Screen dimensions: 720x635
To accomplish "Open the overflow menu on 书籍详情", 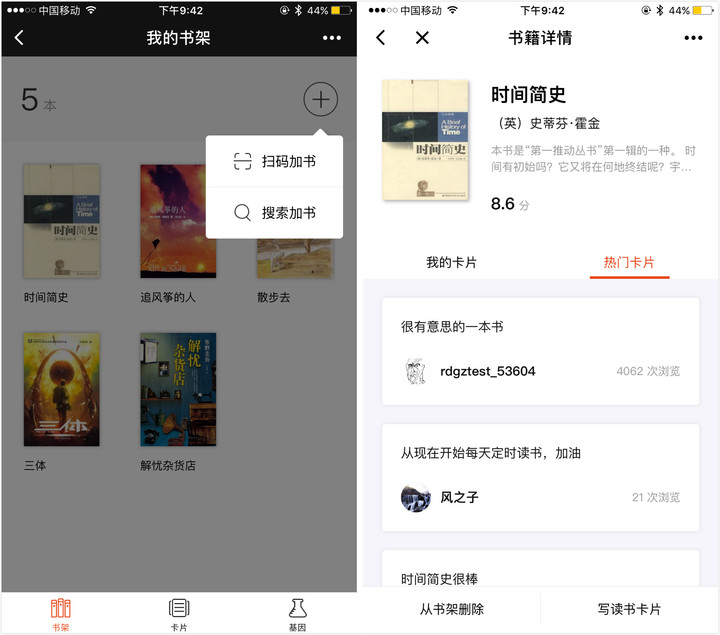I will [693, 38].
